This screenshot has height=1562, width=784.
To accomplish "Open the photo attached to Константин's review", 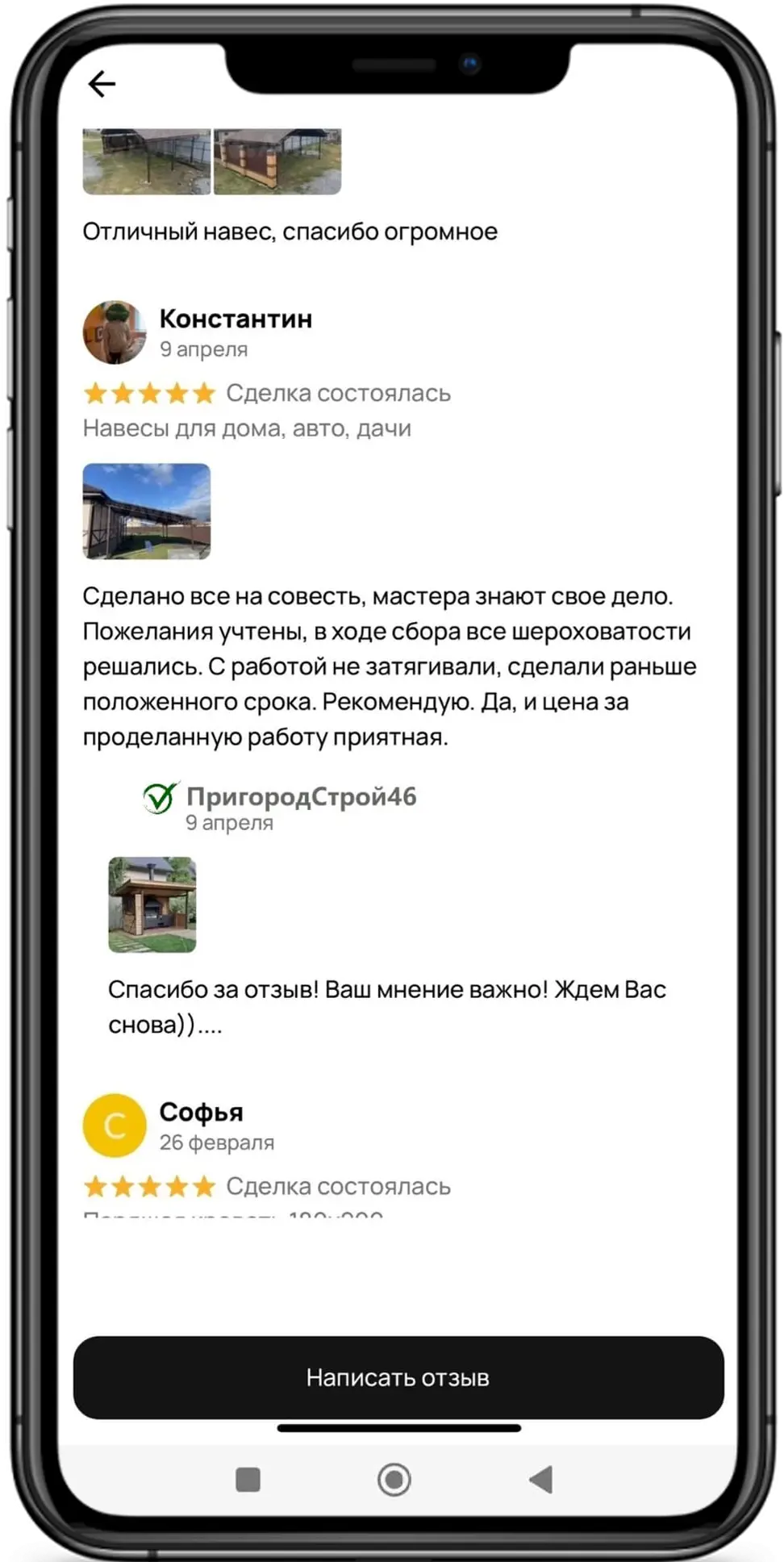I will [147, 512].
